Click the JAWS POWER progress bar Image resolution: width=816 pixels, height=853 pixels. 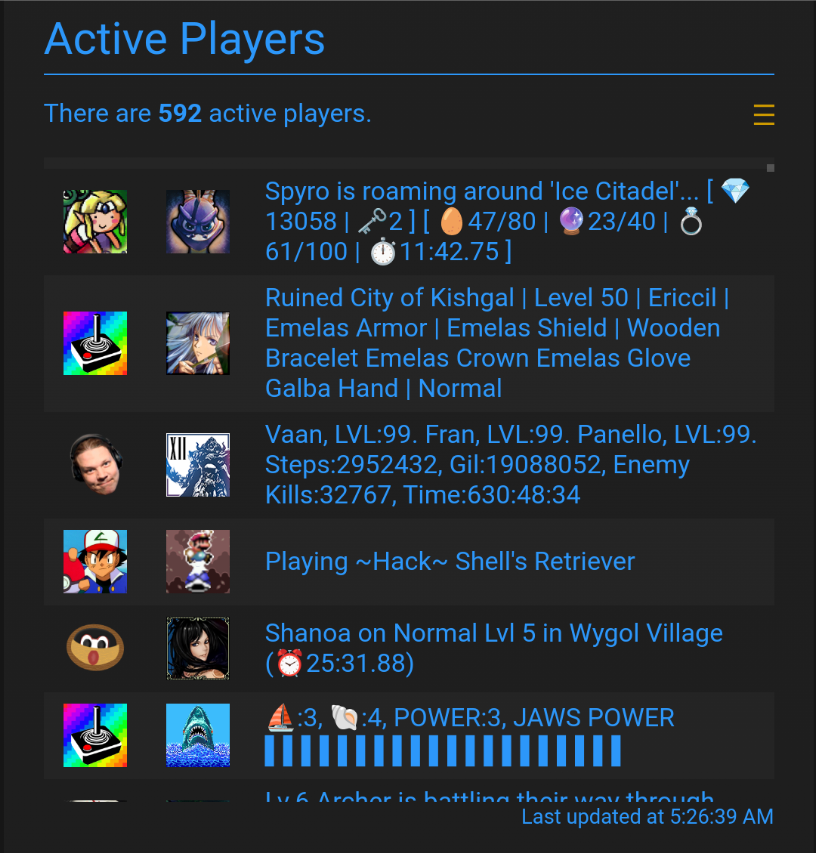(442, 750)
